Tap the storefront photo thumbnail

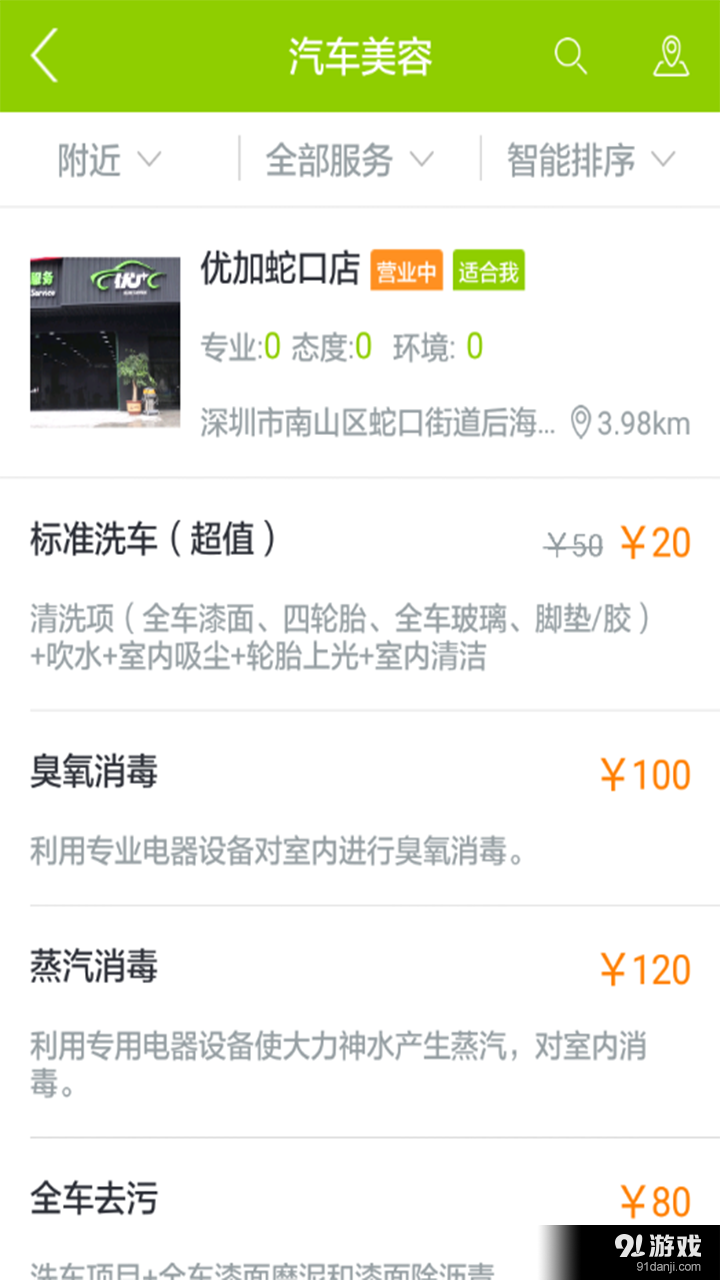tap(103, 340)
